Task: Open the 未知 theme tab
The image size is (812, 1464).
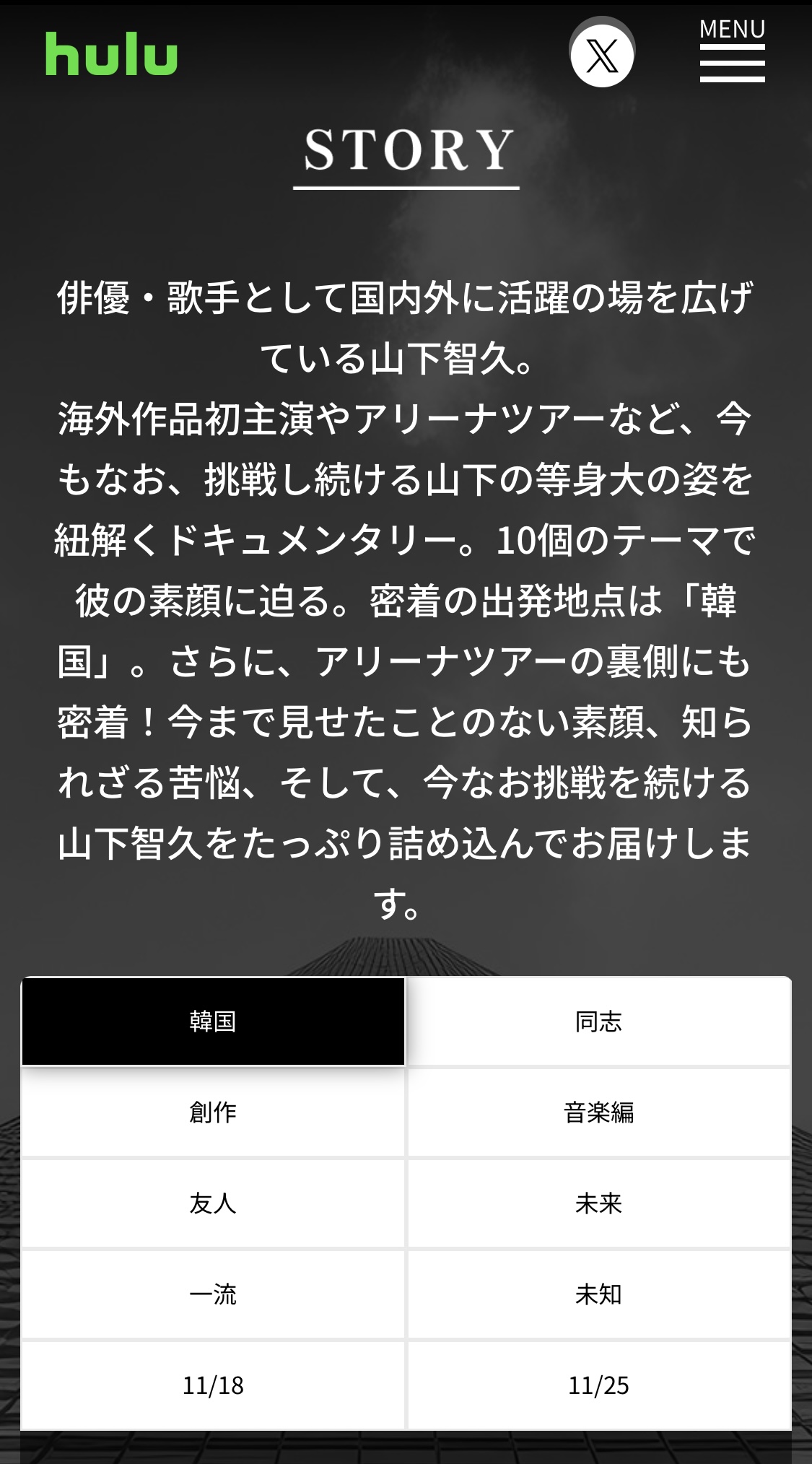Action: coord(598,1294)
